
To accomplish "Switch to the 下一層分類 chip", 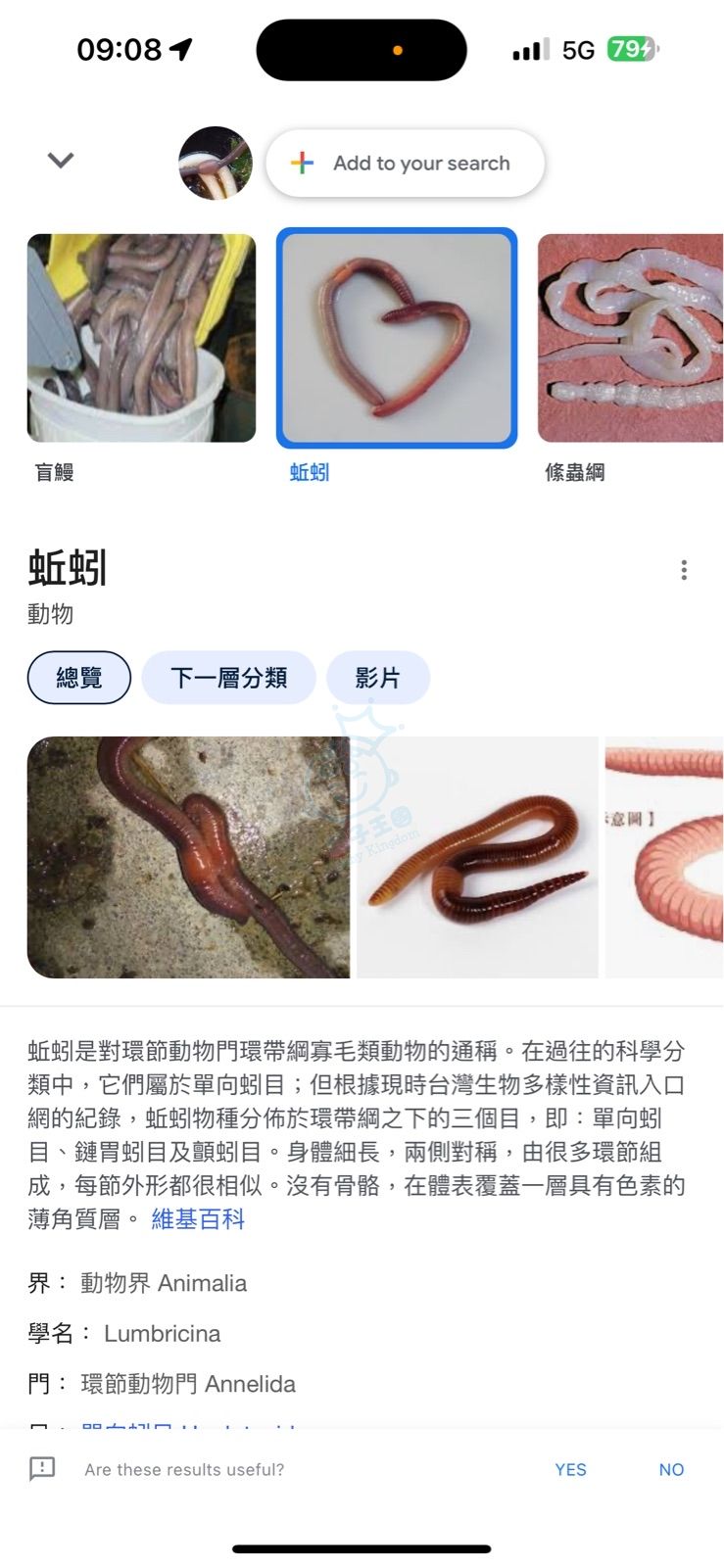I will 228,678.
